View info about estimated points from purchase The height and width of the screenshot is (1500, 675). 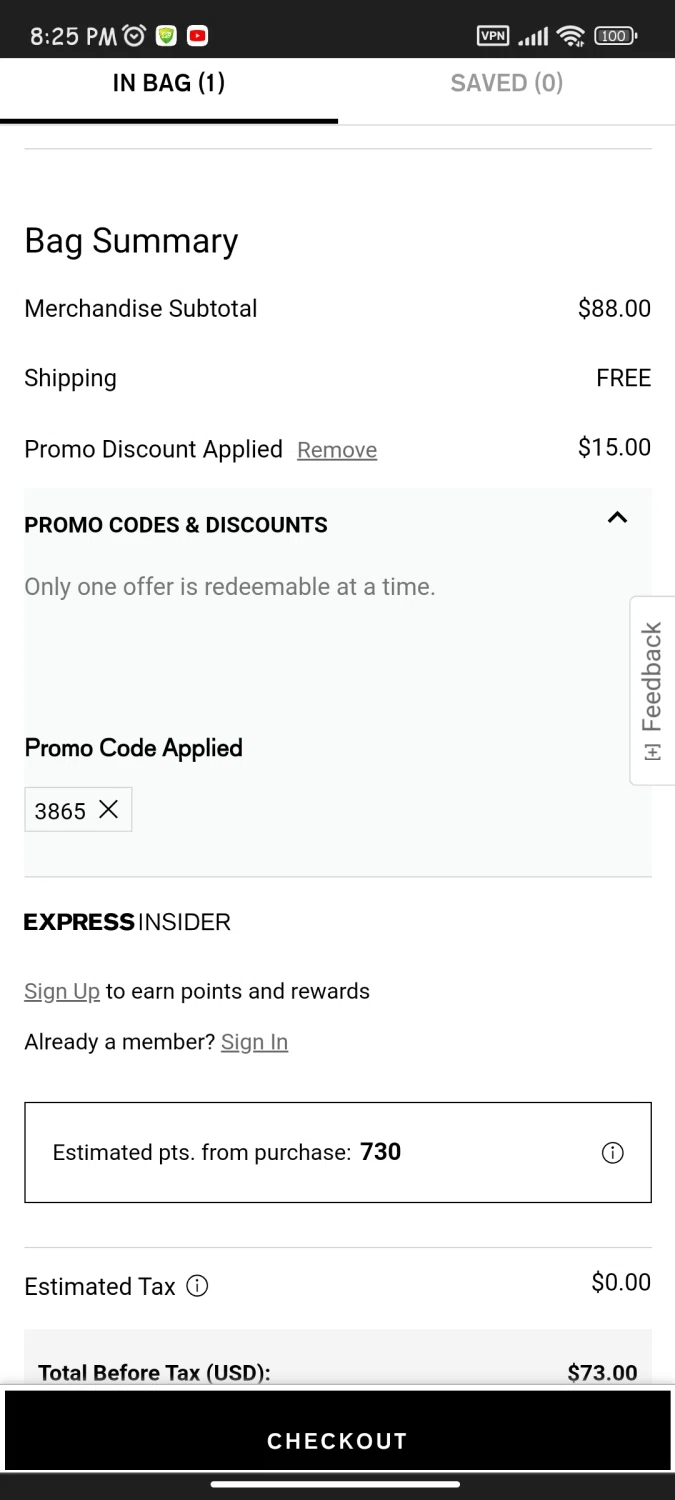coord(612,1153)
